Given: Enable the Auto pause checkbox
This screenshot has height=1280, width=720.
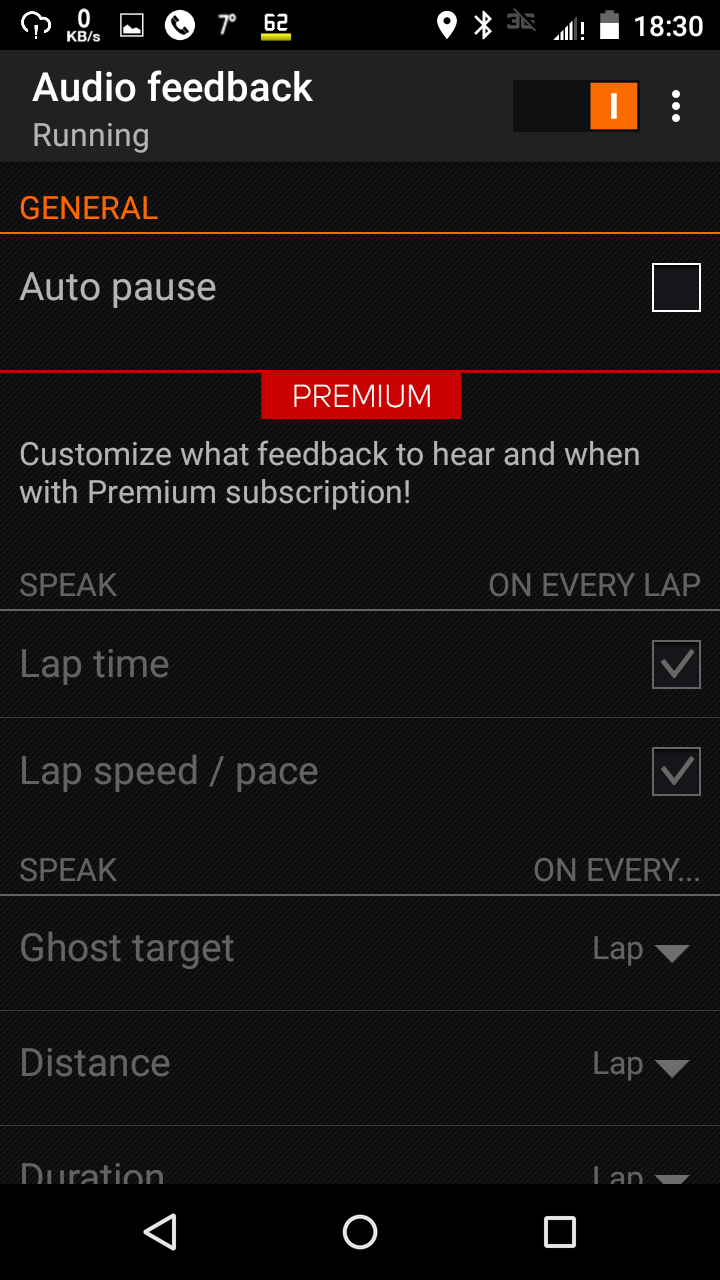Looking at the screenshot, I should click(676, 288).
